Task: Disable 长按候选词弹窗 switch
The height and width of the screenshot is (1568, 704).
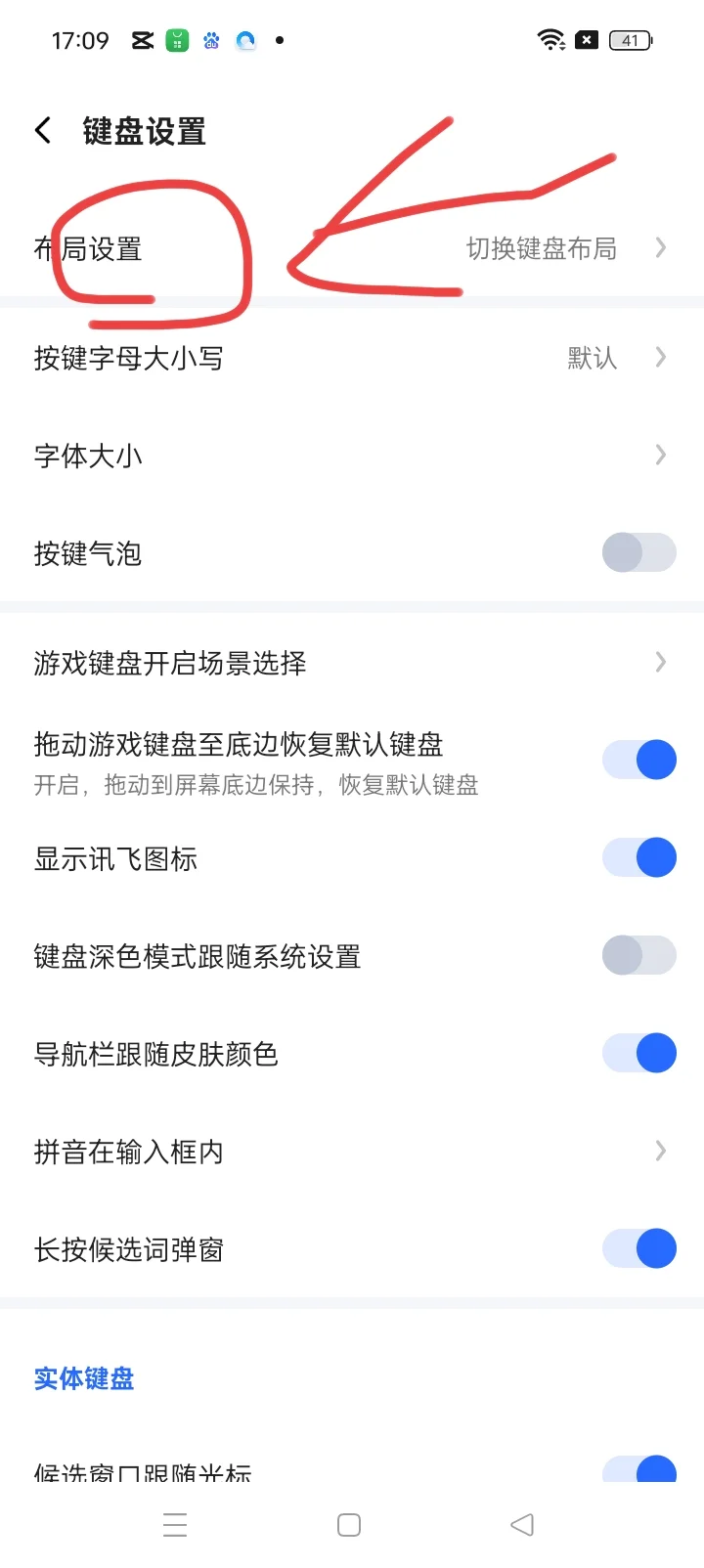Action: pyautogui.click(x=638, y=1248)
